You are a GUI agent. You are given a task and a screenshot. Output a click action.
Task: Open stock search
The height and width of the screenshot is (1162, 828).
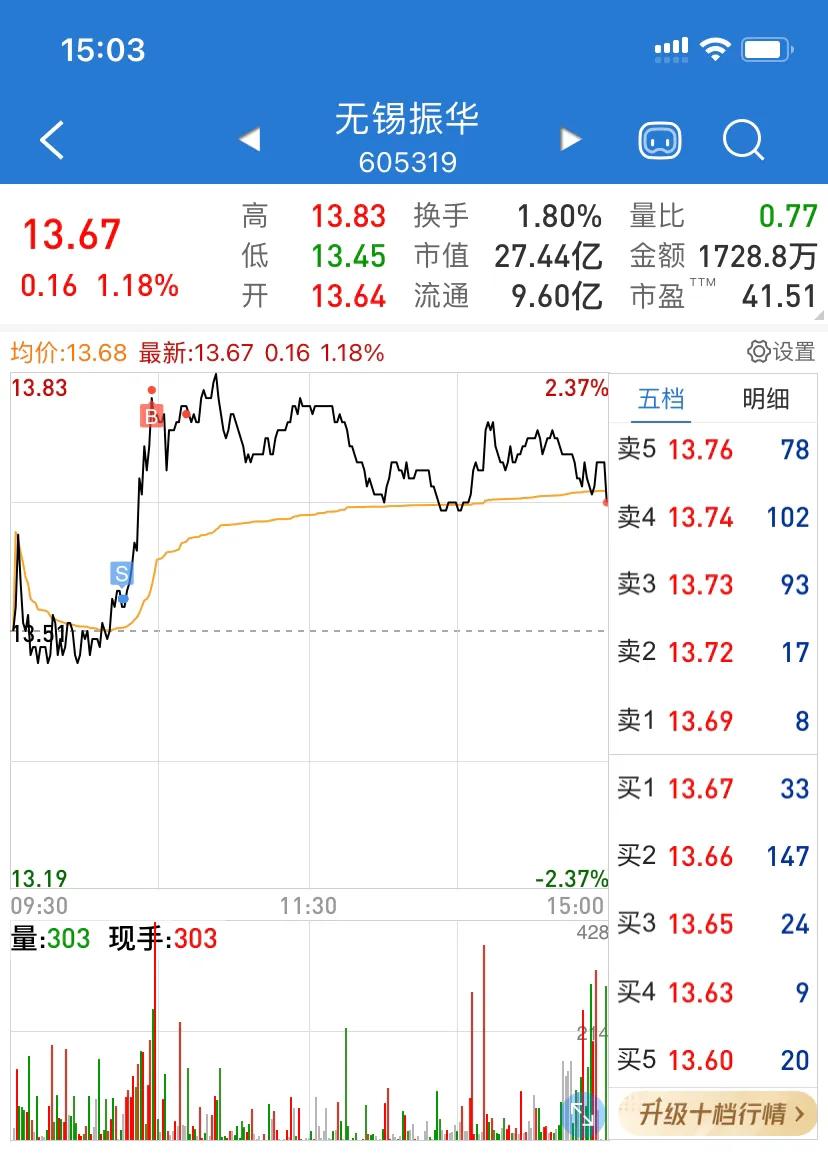point(743,140)
